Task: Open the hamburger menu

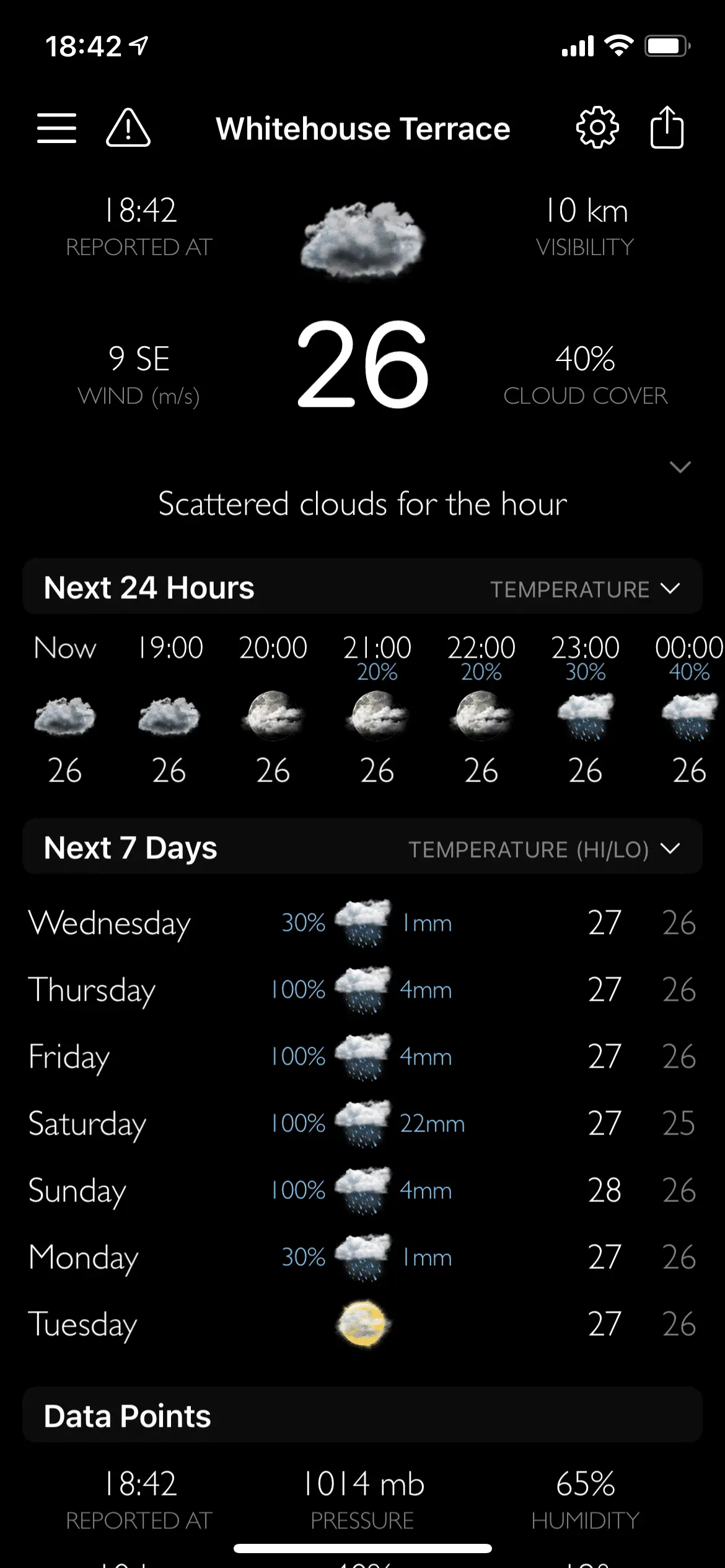Action: tap(56, 128)
